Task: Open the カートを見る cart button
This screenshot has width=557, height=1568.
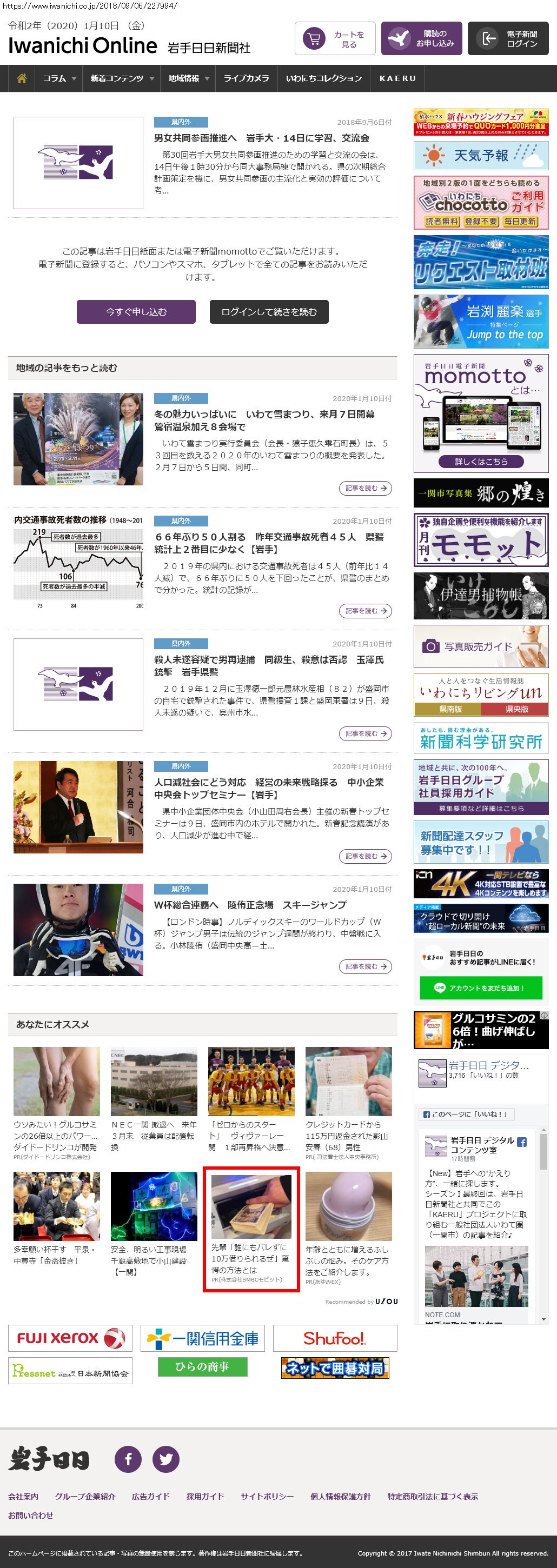Action: pos(335,39)
